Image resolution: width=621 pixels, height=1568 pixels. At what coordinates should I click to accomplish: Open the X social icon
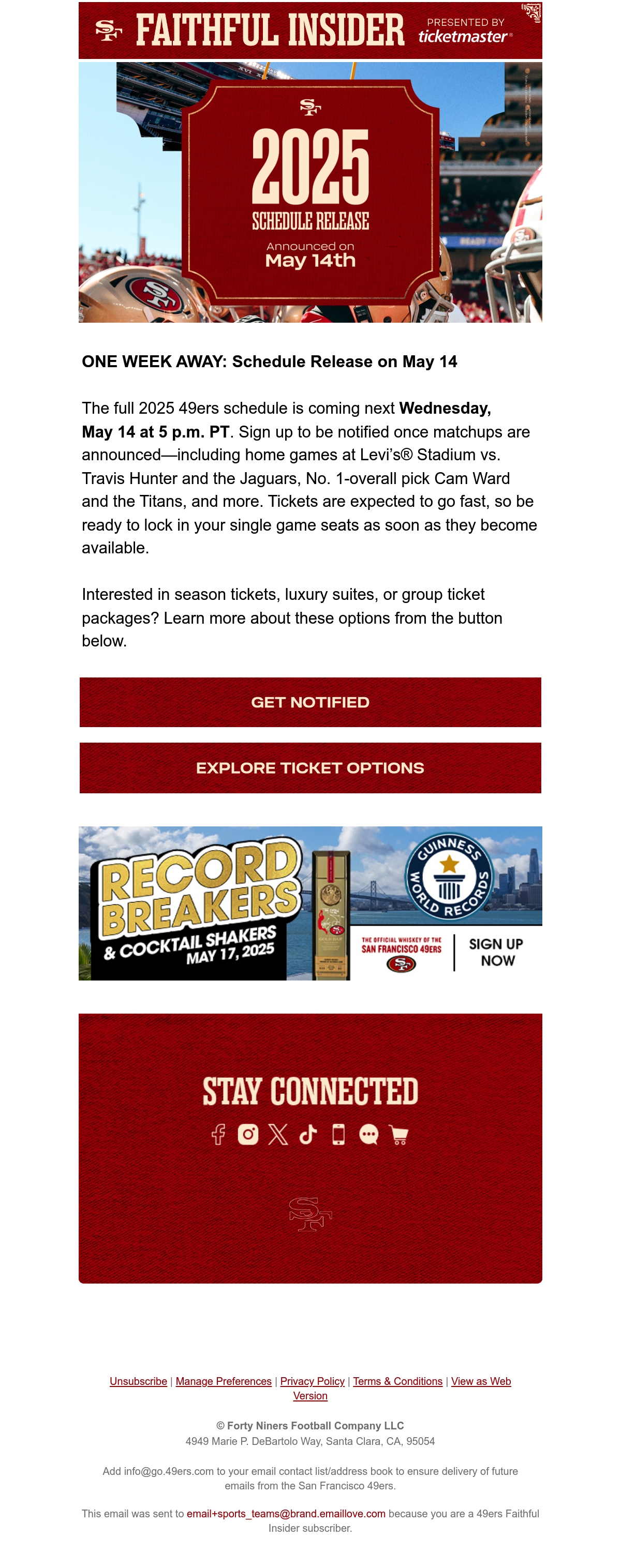[278, 1135]
